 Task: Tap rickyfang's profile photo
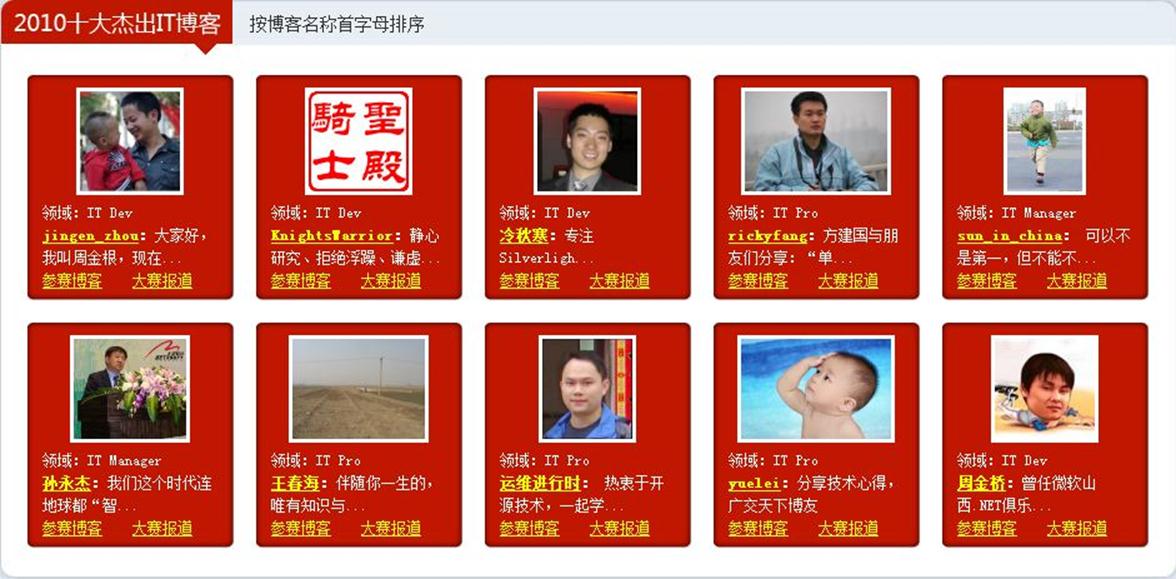(816, 141)
